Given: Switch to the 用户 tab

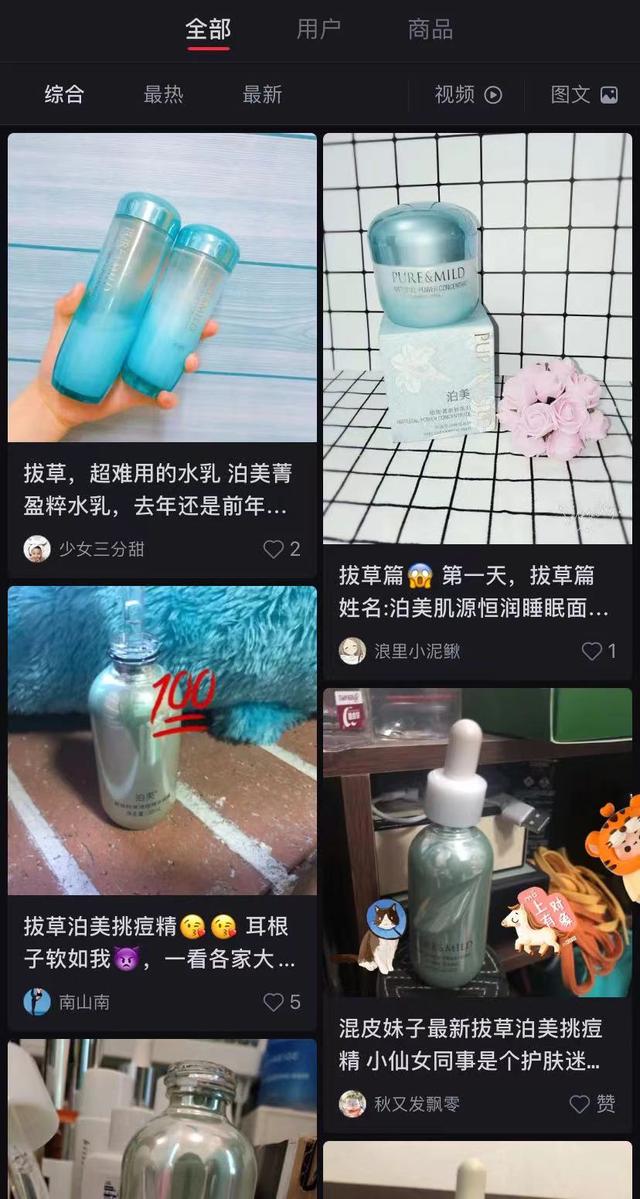Looking at the screenshot, I should (318, 30).
